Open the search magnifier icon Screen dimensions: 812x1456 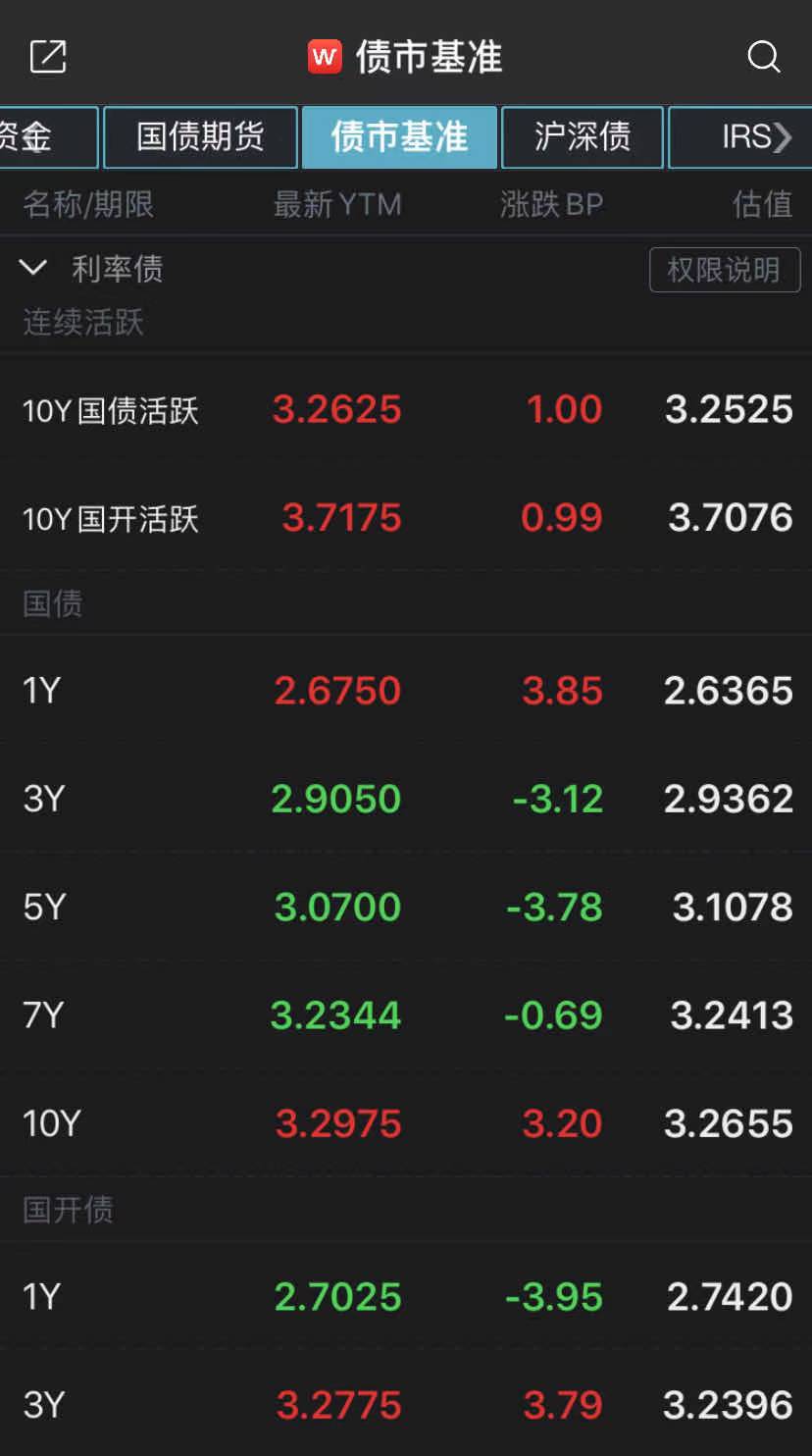763,57
